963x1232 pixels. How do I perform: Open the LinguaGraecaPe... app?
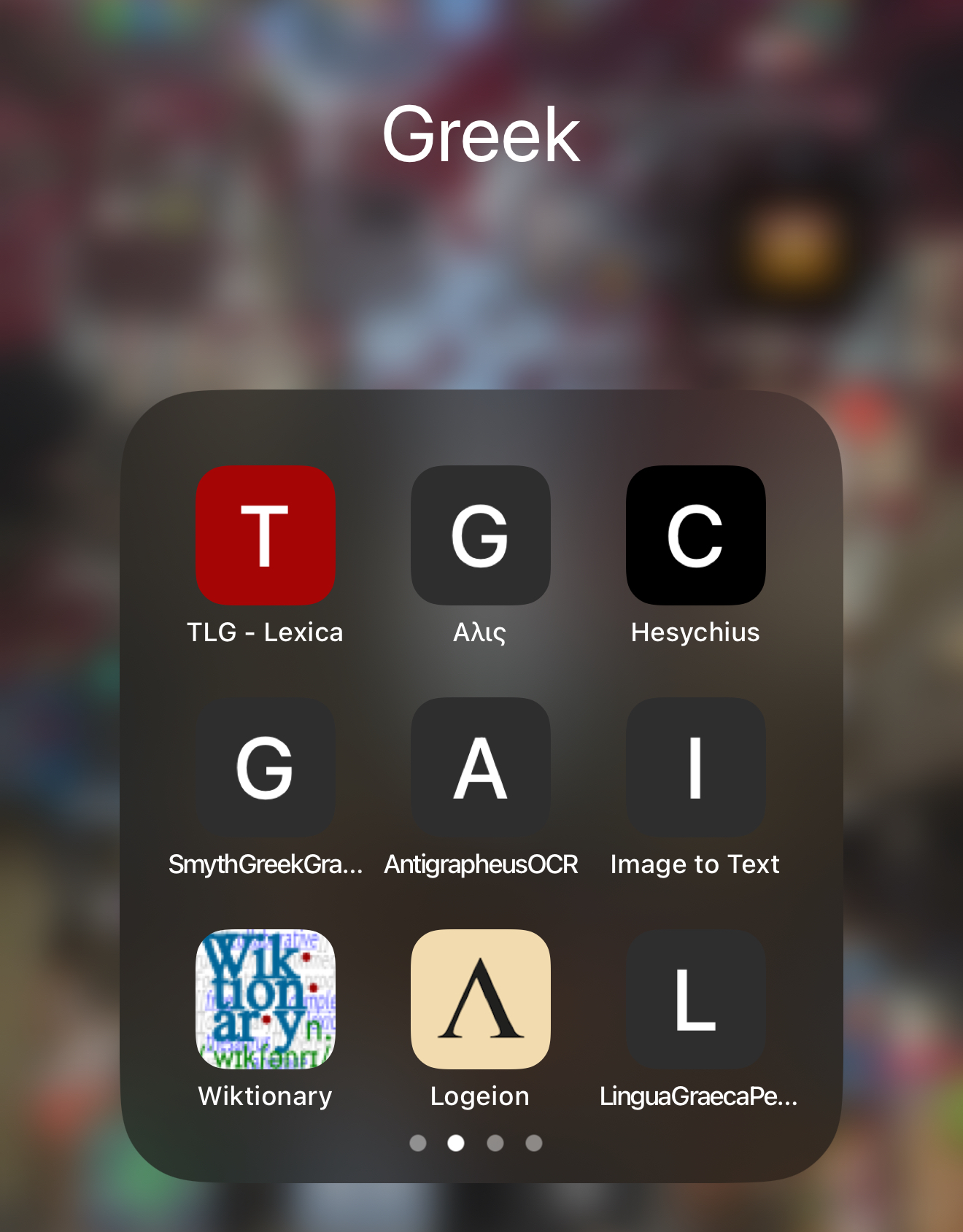click(x=695, y=999)
